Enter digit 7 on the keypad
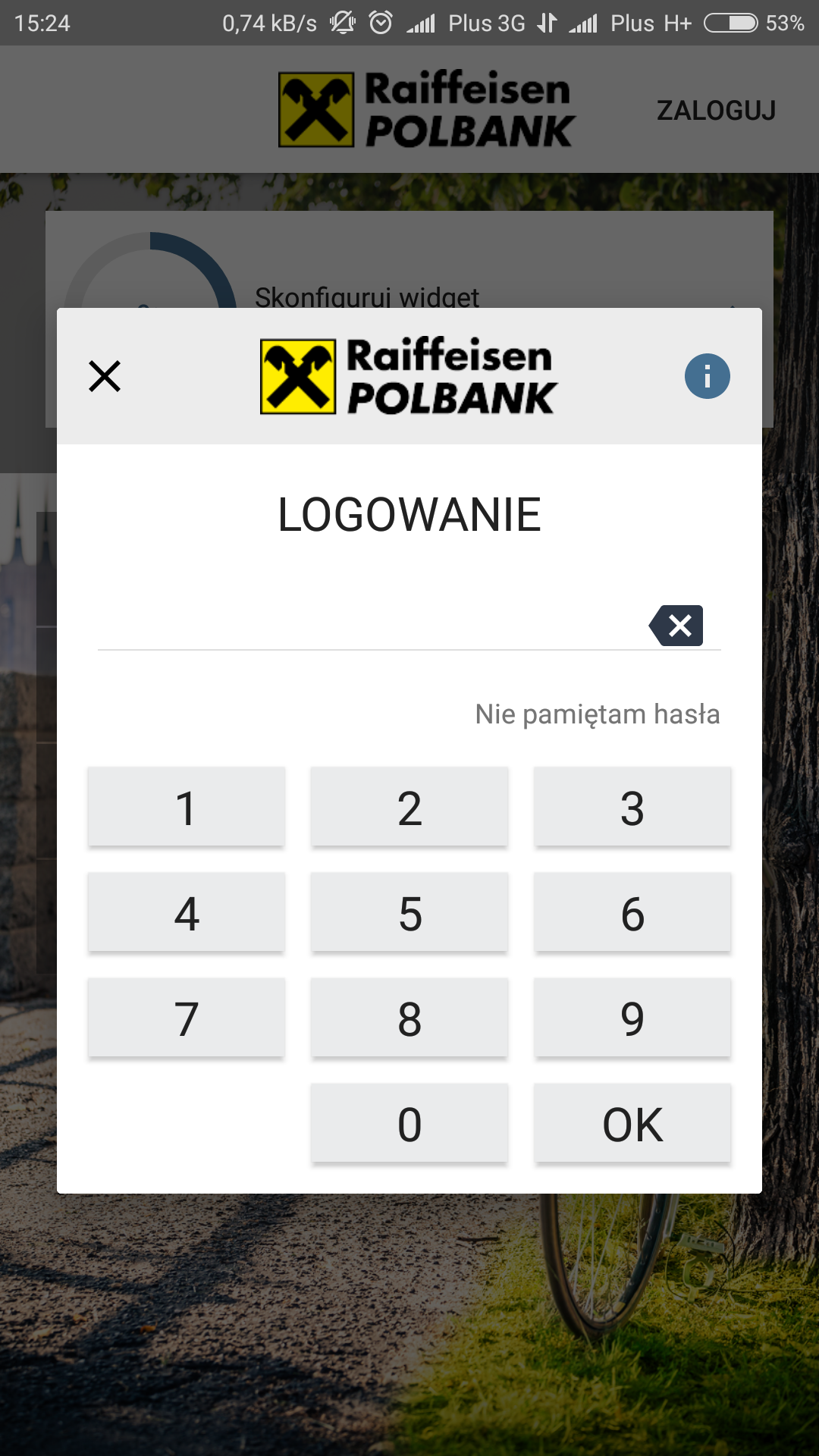 click(x=187, y=1018)
